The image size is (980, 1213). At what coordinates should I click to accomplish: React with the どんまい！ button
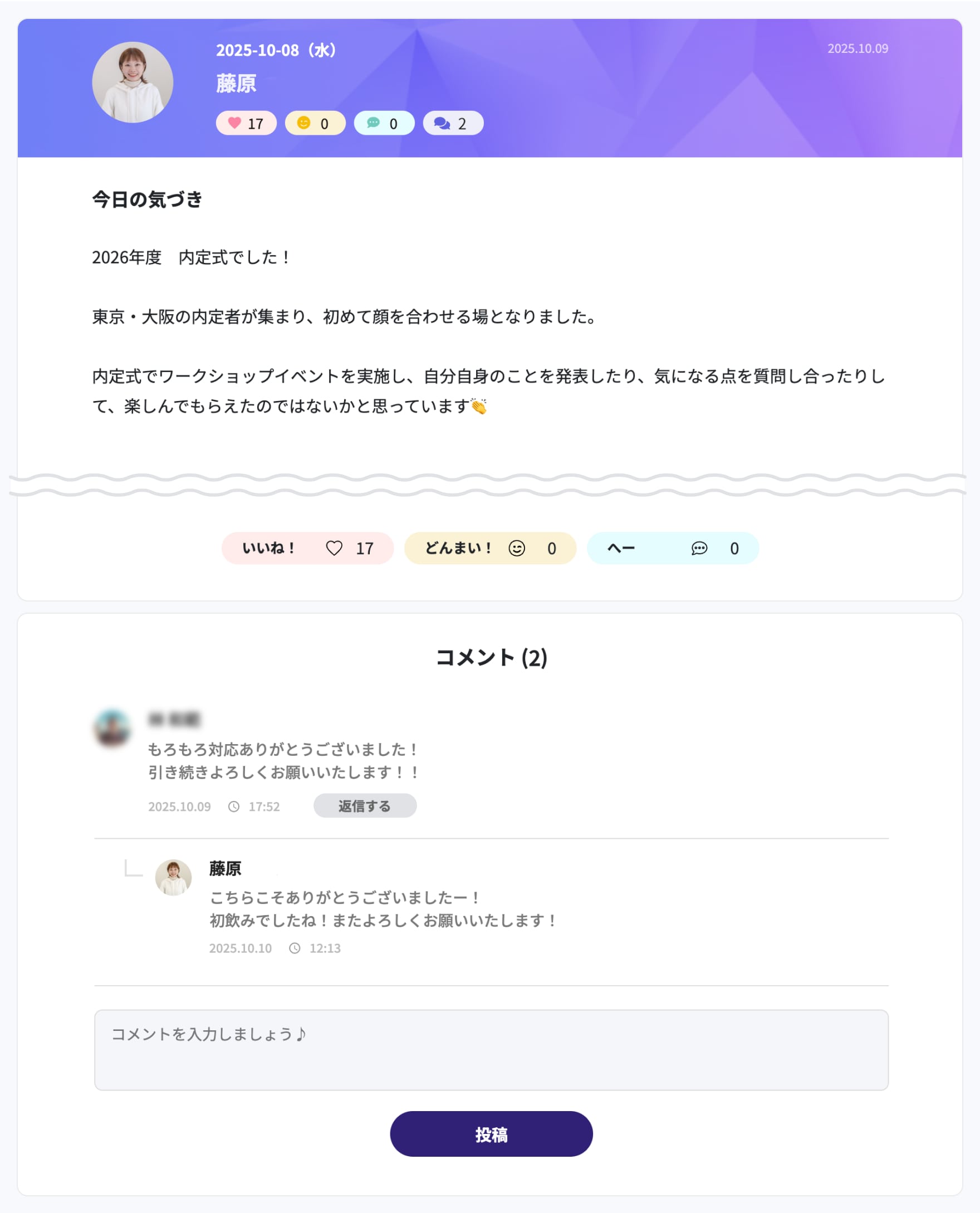(x=490, y=548)
